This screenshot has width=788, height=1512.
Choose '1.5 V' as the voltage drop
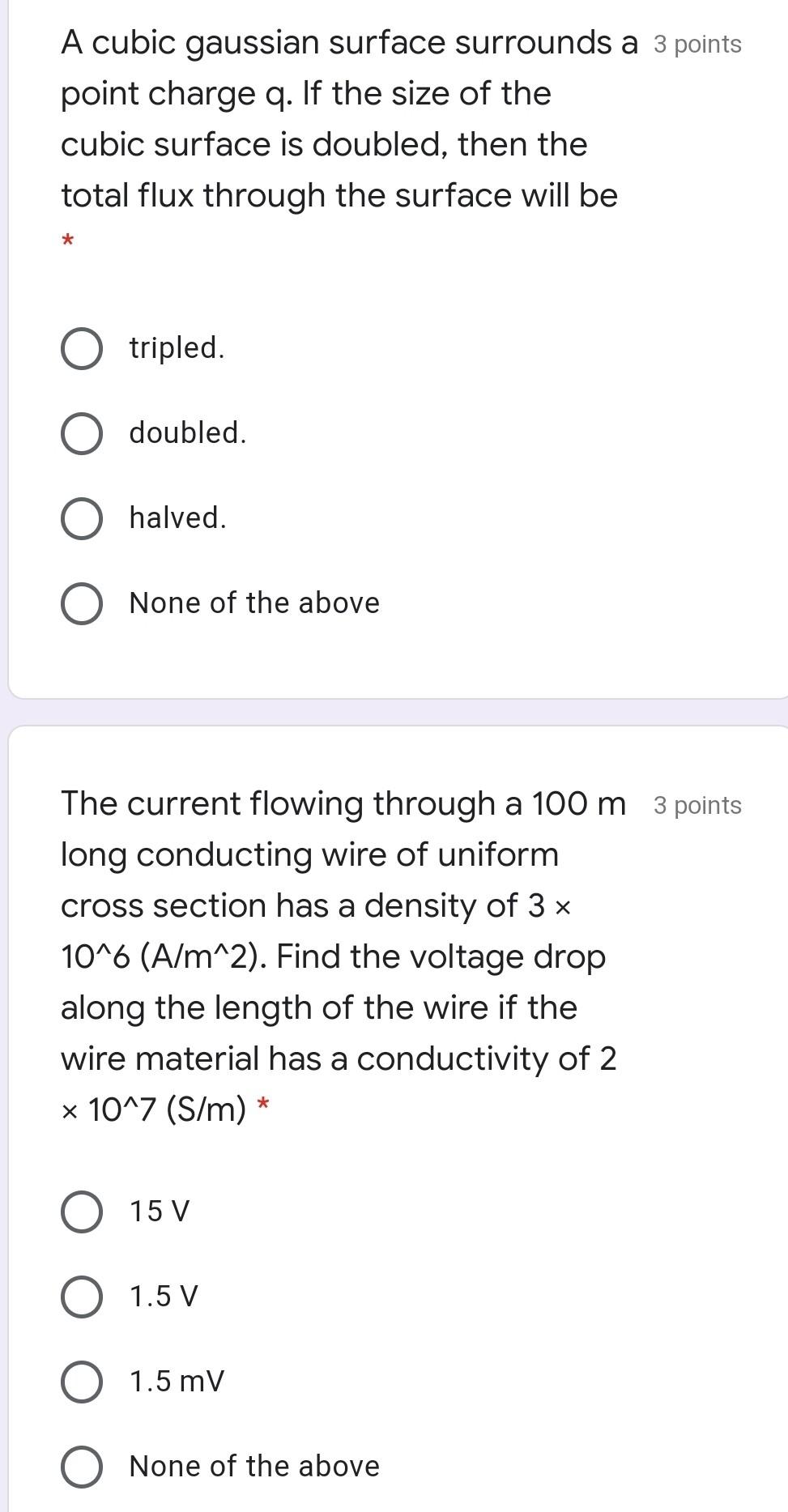click(82, 1297)
